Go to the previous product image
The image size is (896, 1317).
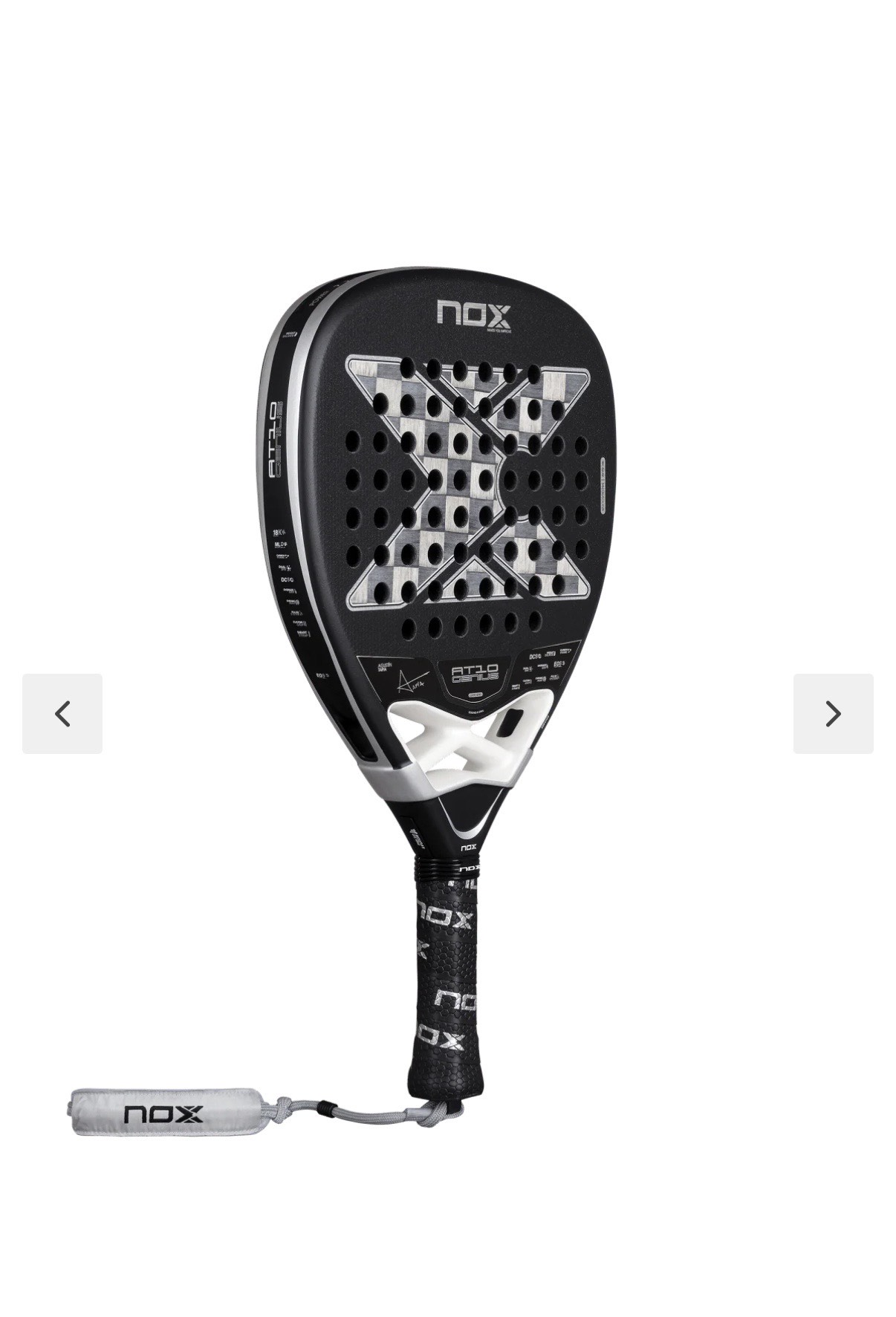click(x=62, y=714)
